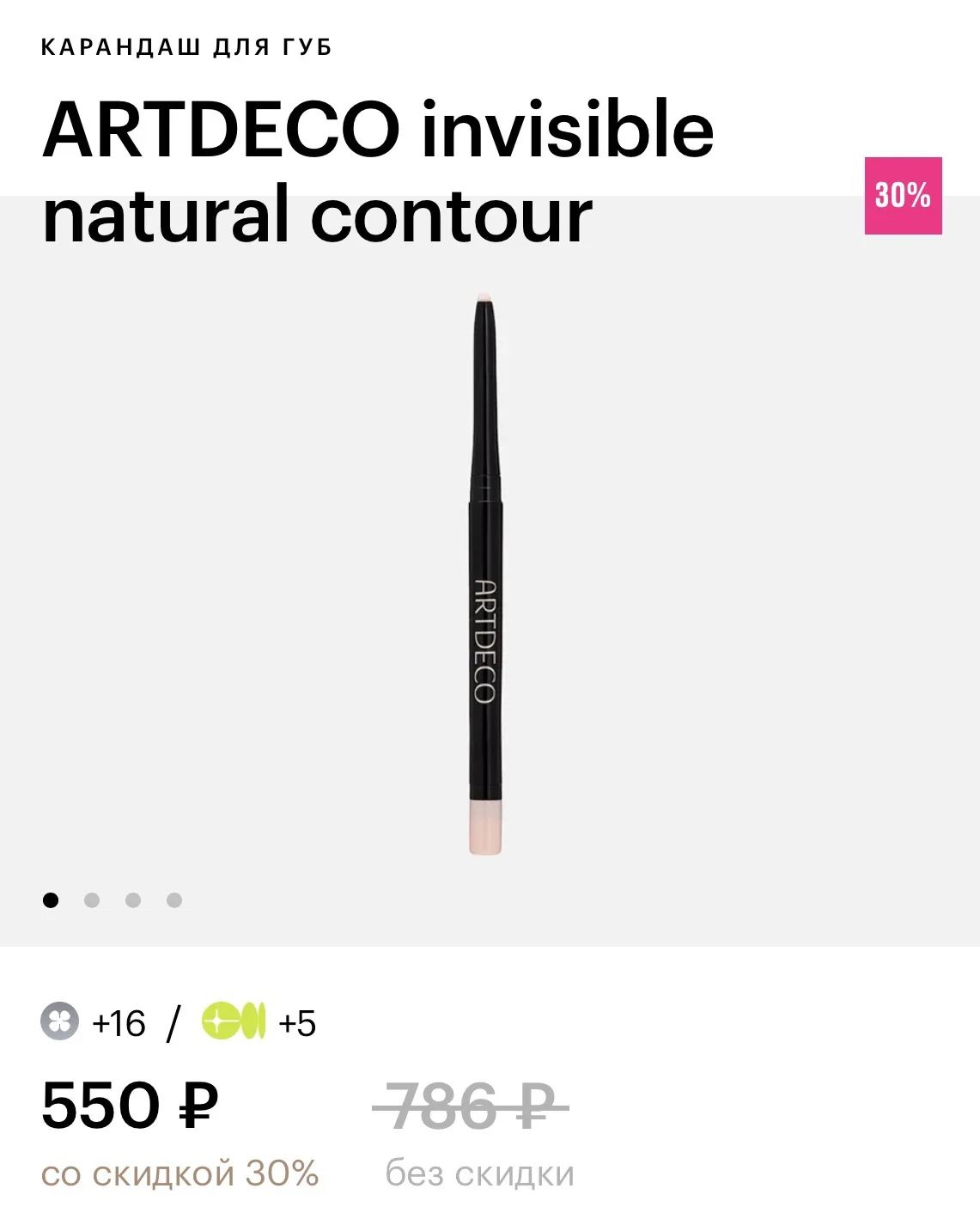980x1225 pixels.
Task: Open the ARTDECO lip pencil product photo
Action: 485,574
